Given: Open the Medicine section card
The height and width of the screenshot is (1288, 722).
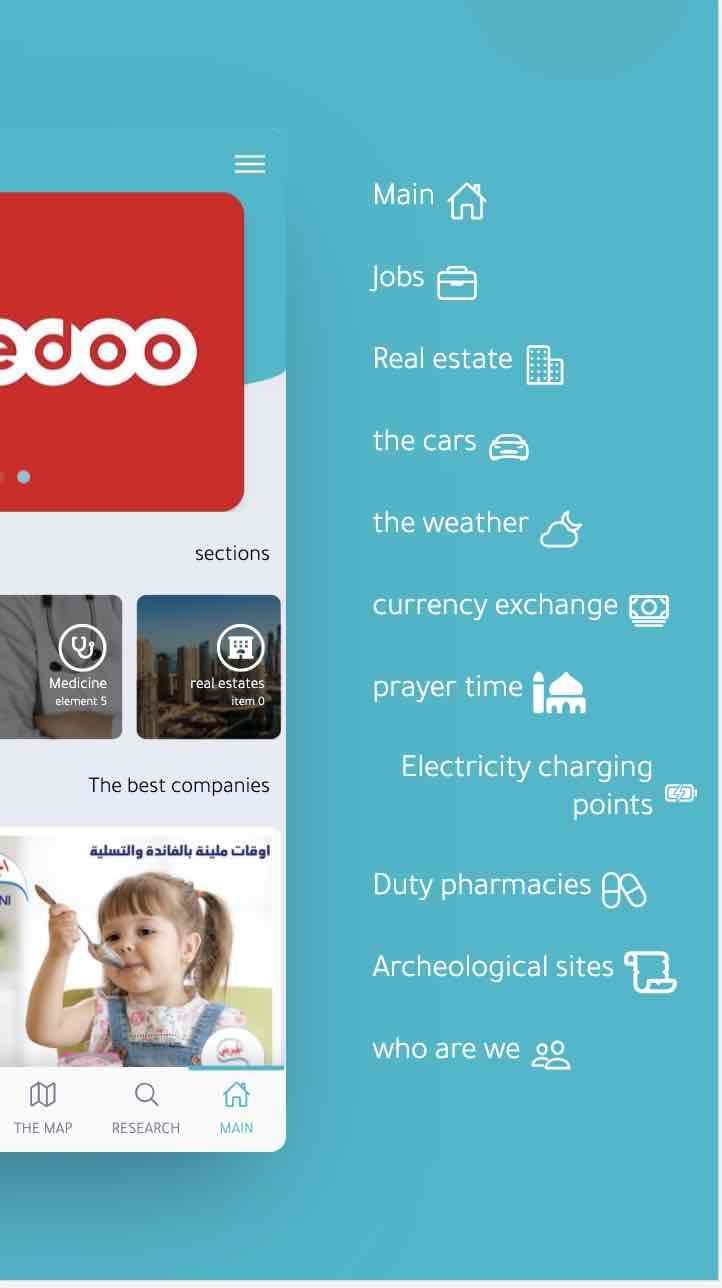Looking at the screenshot, I should 60,667.
